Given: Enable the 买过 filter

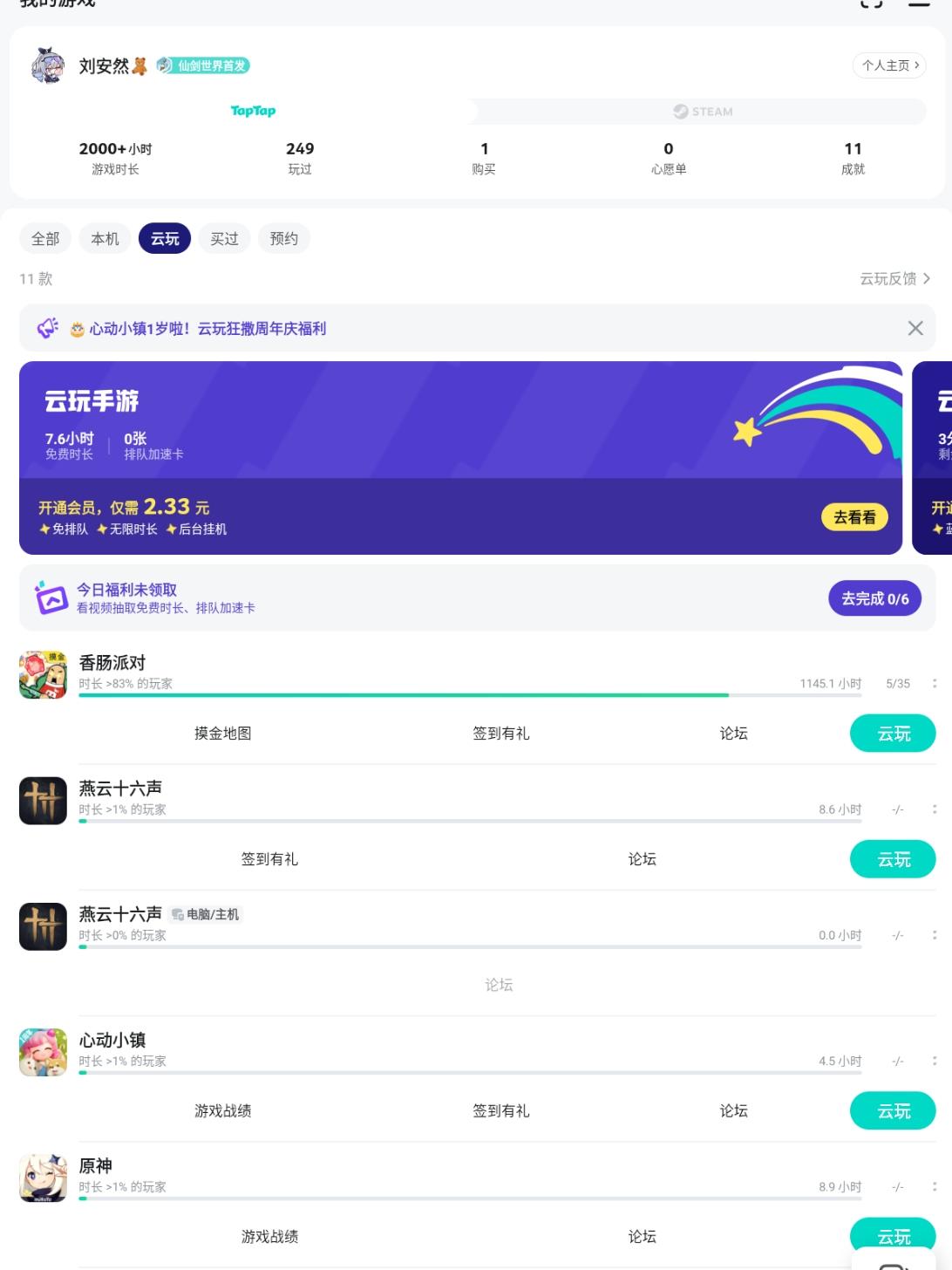Looking at the screenshot, I should 223,238.
